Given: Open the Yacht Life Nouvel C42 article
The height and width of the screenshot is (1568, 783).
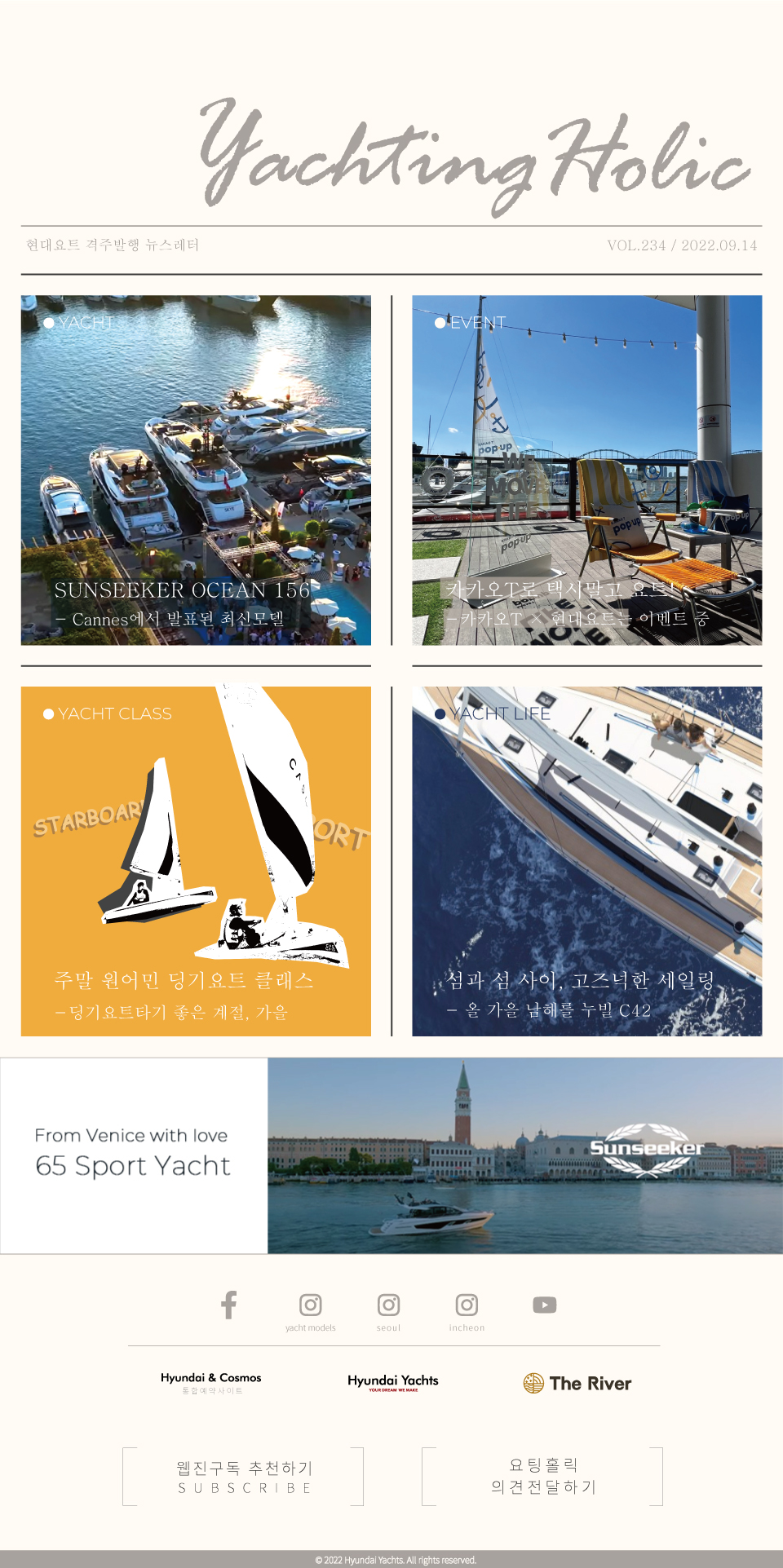Looking at the screenshot, I should [x=586, y=861].
